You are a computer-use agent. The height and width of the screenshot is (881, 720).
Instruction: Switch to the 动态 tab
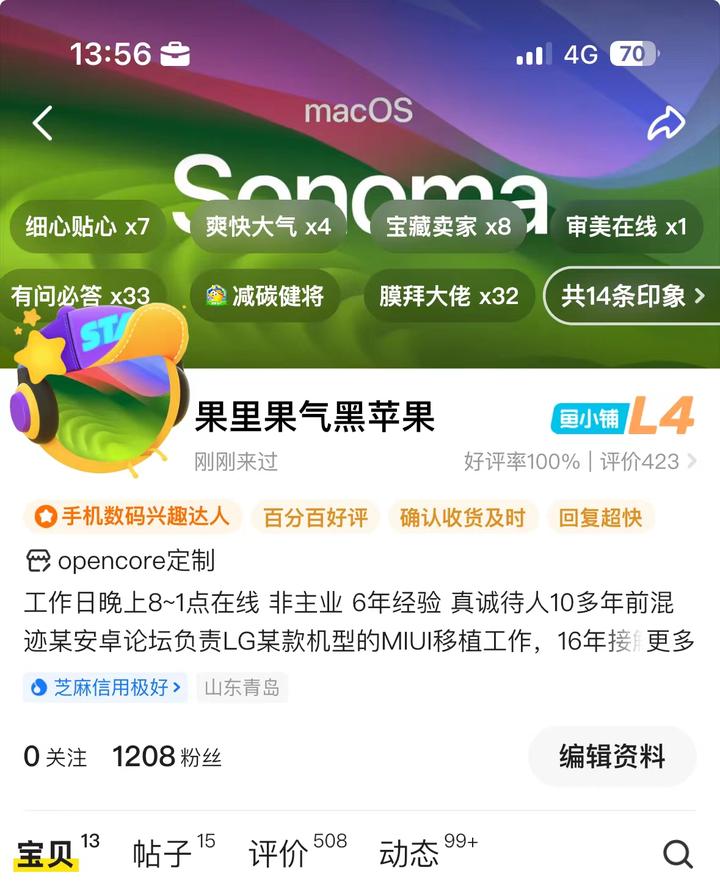(410, 853)
